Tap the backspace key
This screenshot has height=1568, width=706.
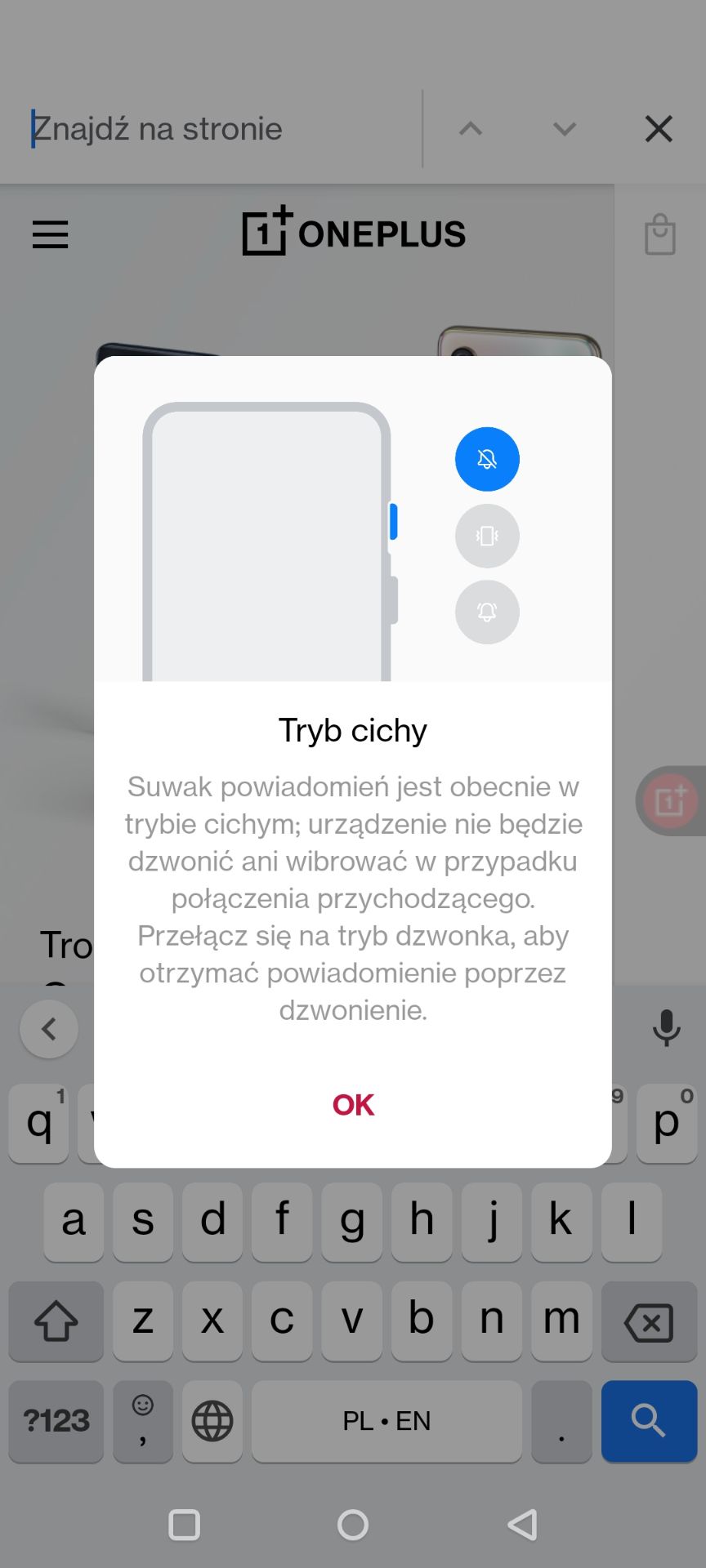pos(649,1322)
